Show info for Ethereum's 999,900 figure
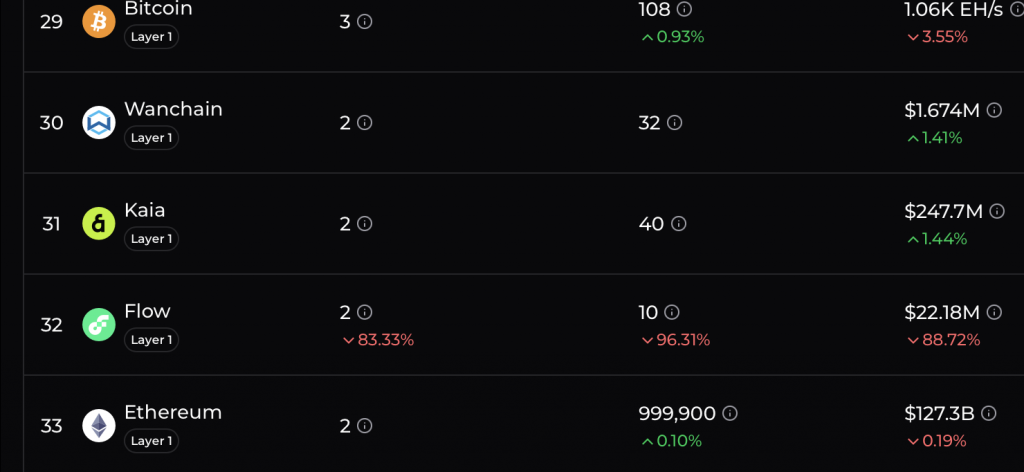This screenshot has width=1024, height=472. click(x=730, y=413)
